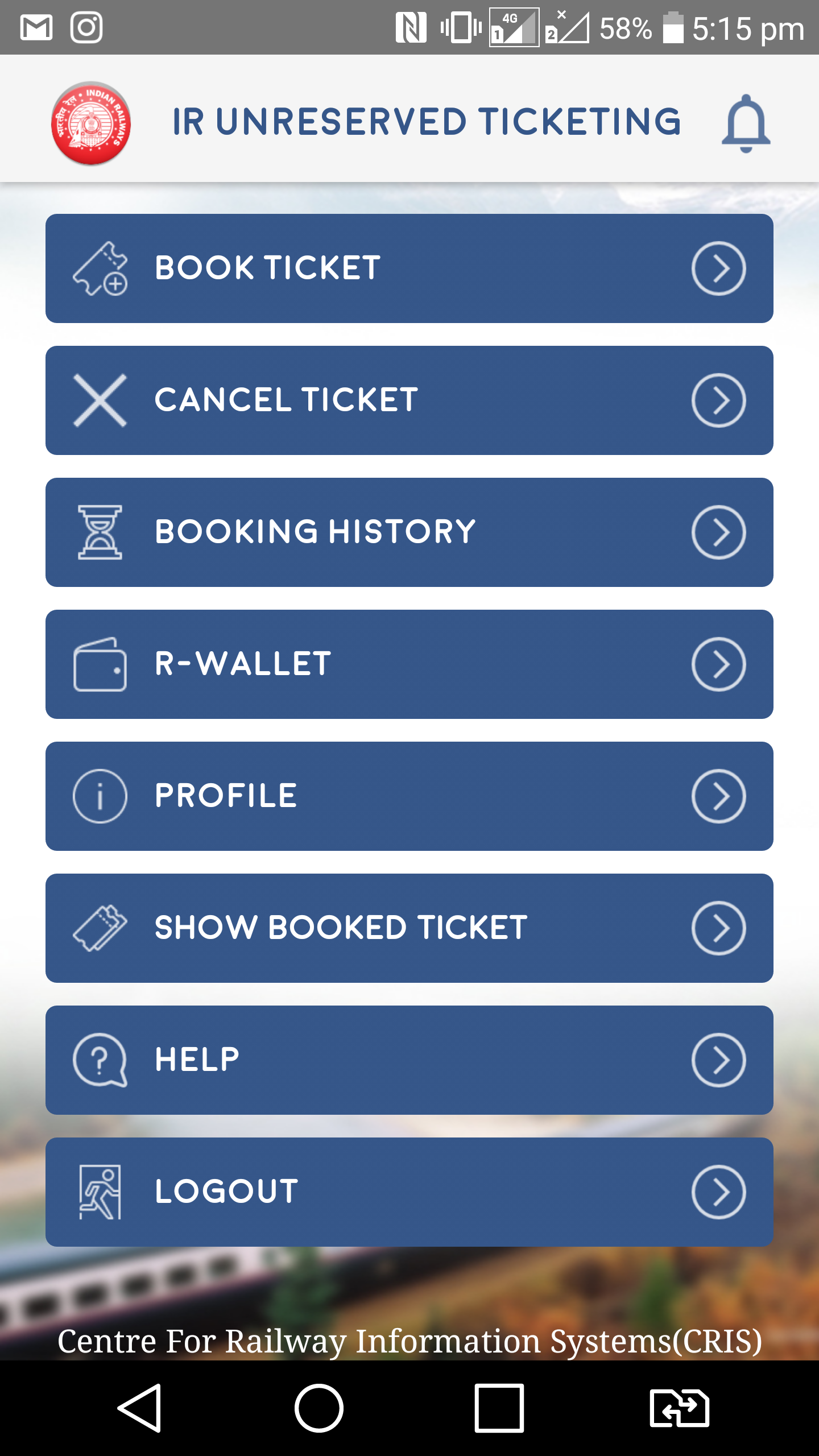Open Show Booked Ticket
This screenshot has height=1456, width=819.
pos(409,928)
